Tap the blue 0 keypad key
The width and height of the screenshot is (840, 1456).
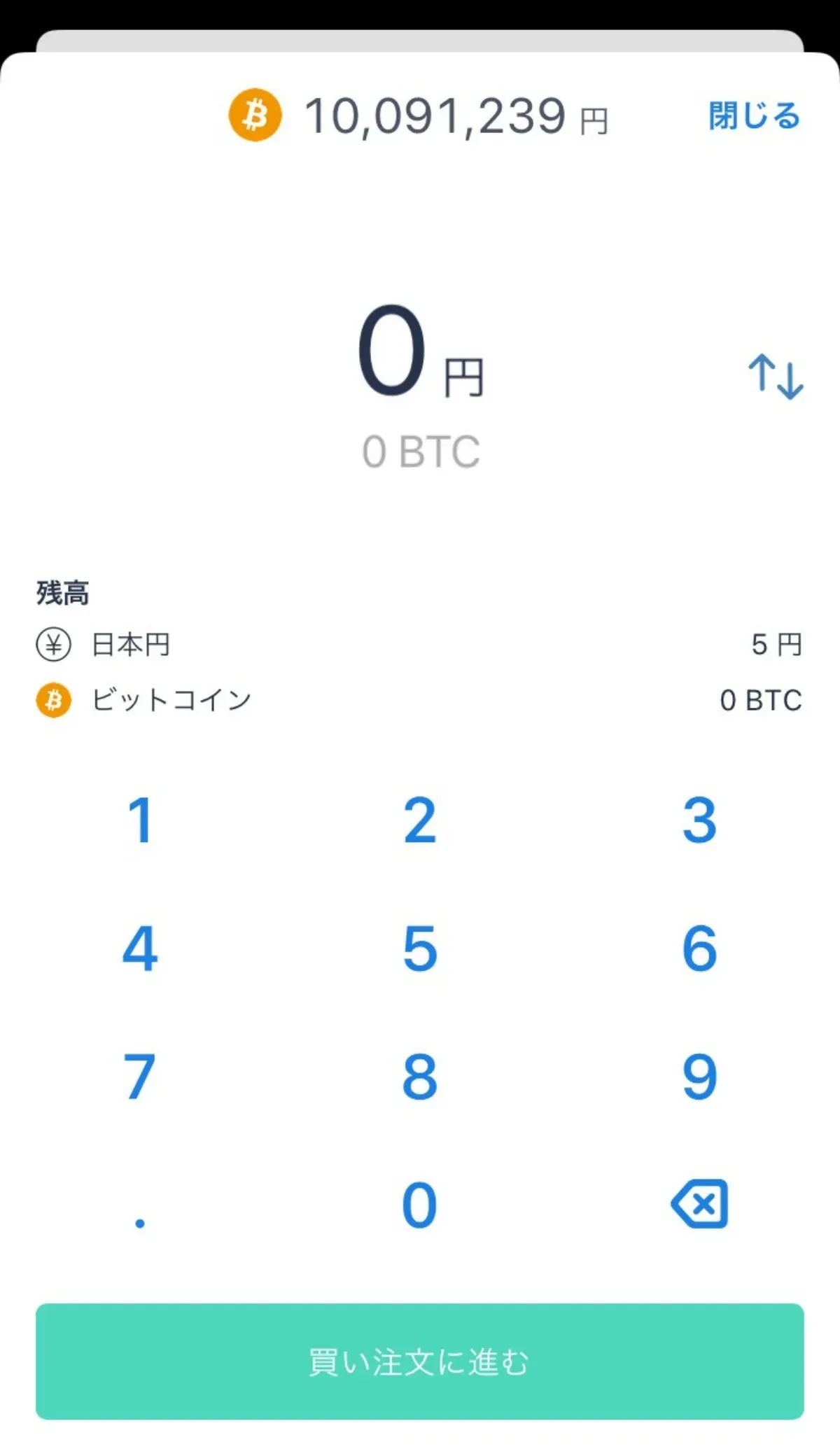(420, 1205)
